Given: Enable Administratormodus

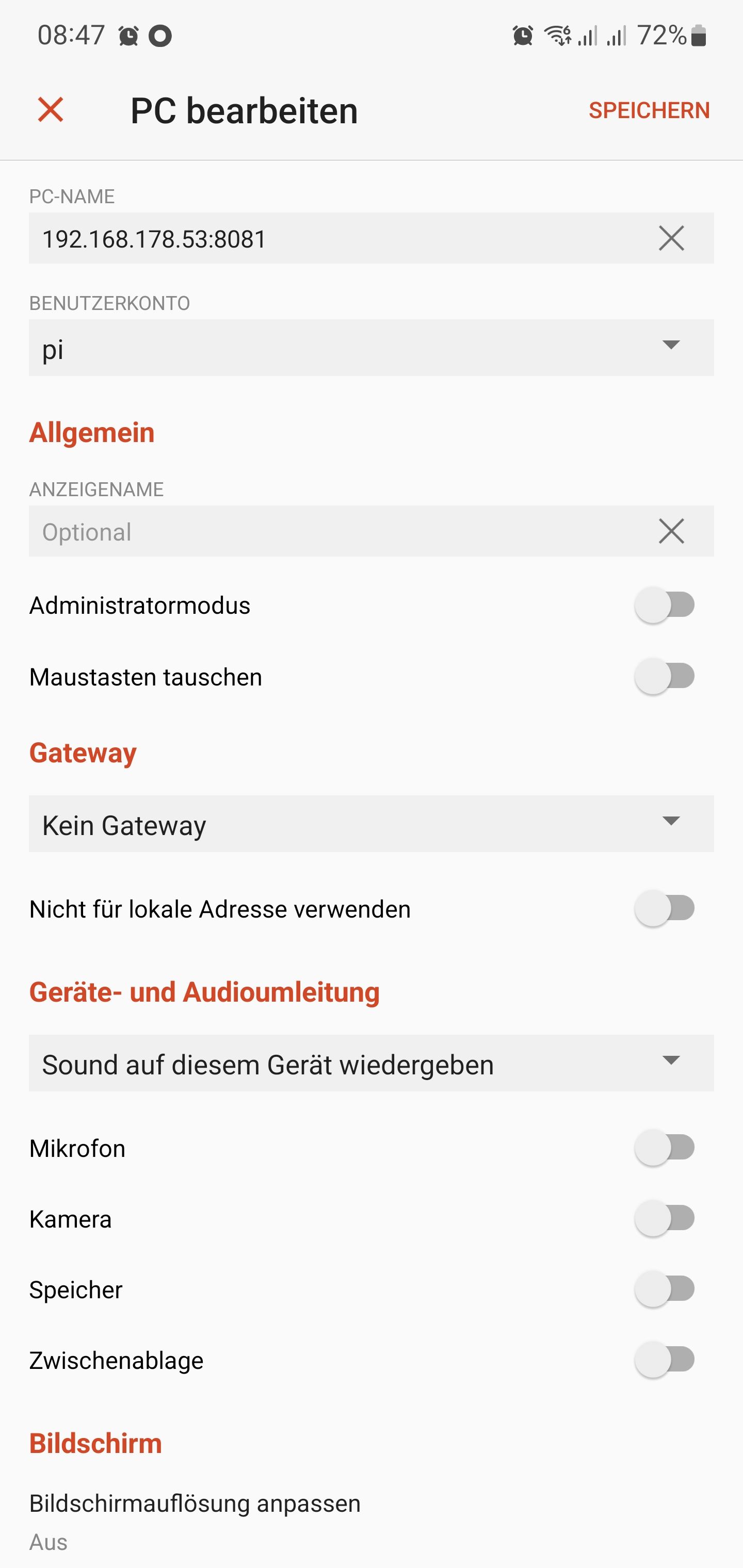Looking at the screenshot, I should click(x=665, y=605).
